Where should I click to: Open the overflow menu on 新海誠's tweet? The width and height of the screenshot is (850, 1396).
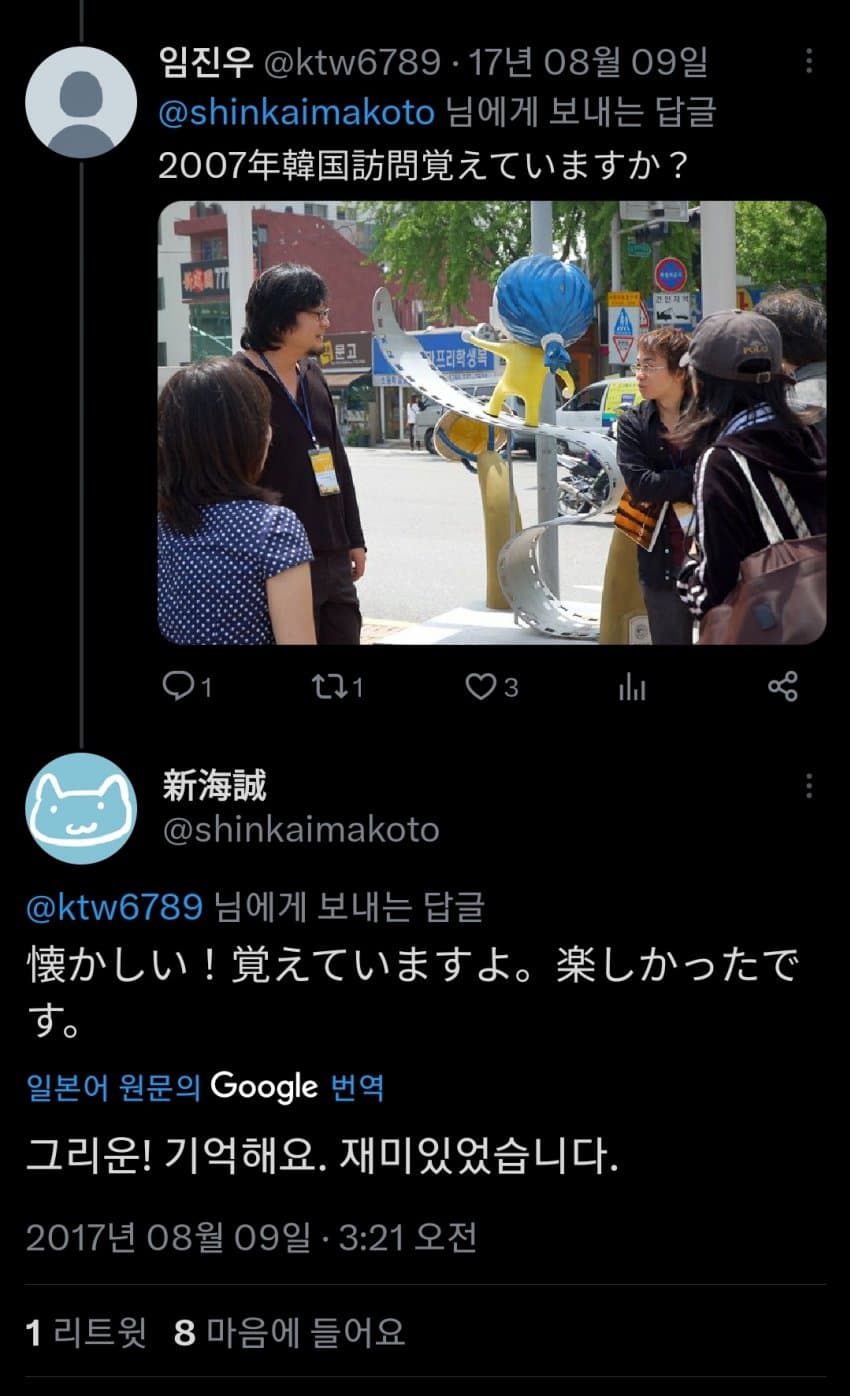808,786
